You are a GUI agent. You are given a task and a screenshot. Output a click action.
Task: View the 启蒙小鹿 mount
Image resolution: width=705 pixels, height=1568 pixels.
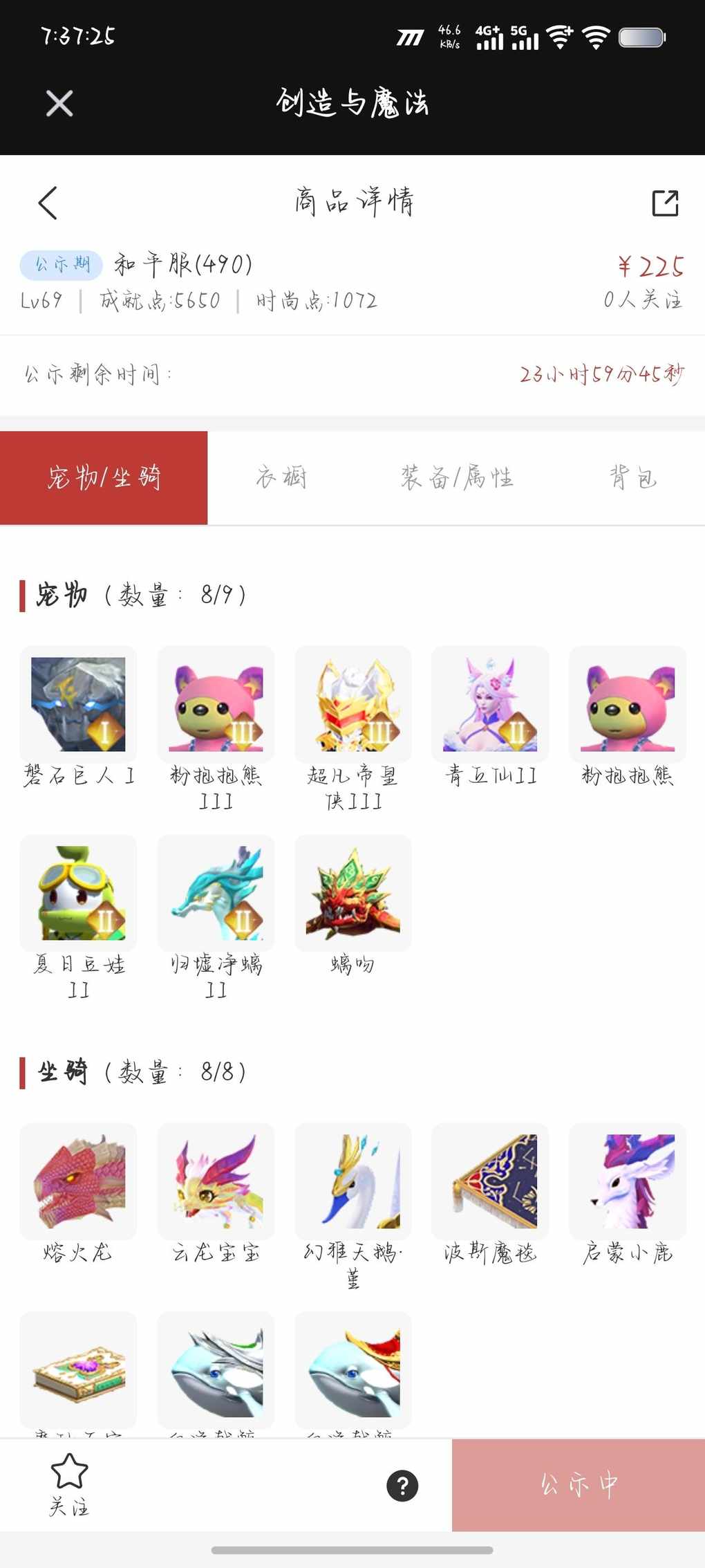coord(628,1181)
